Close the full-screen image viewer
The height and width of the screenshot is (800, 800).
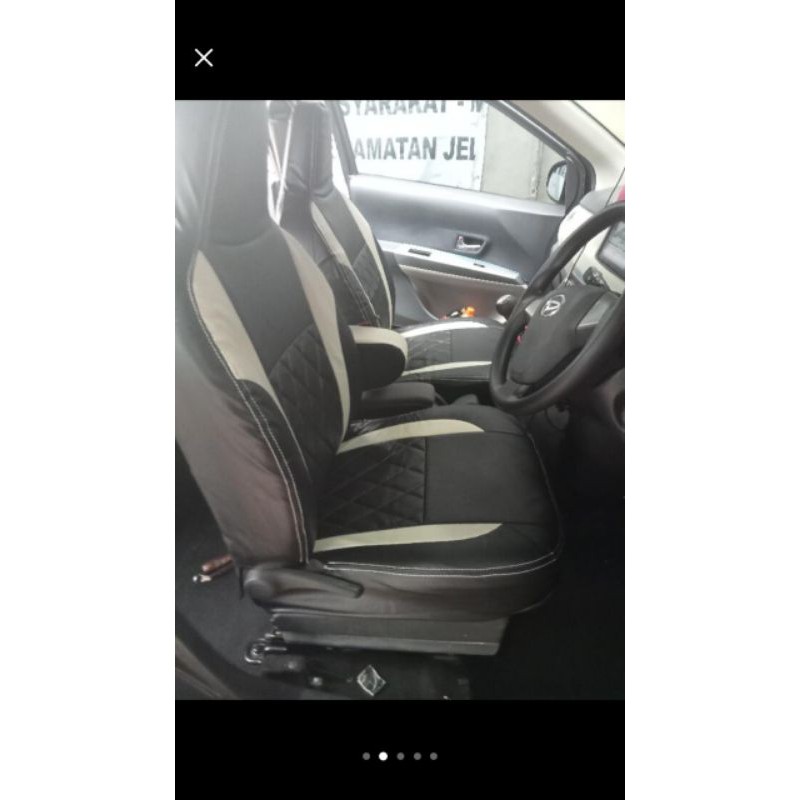click(x=204, y=58)
